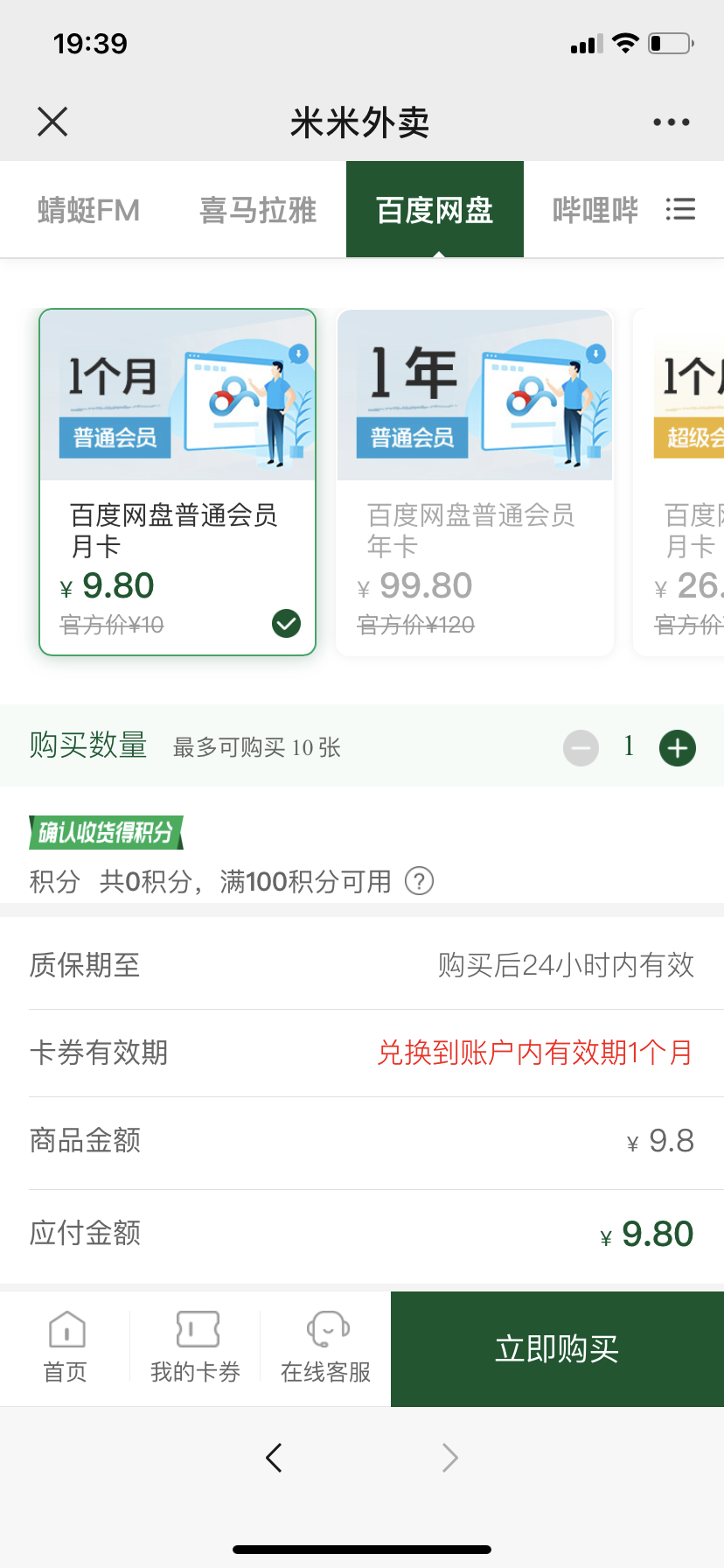Expand the full category list
This screenshot has height=1568, width=724.
point(680,210)
